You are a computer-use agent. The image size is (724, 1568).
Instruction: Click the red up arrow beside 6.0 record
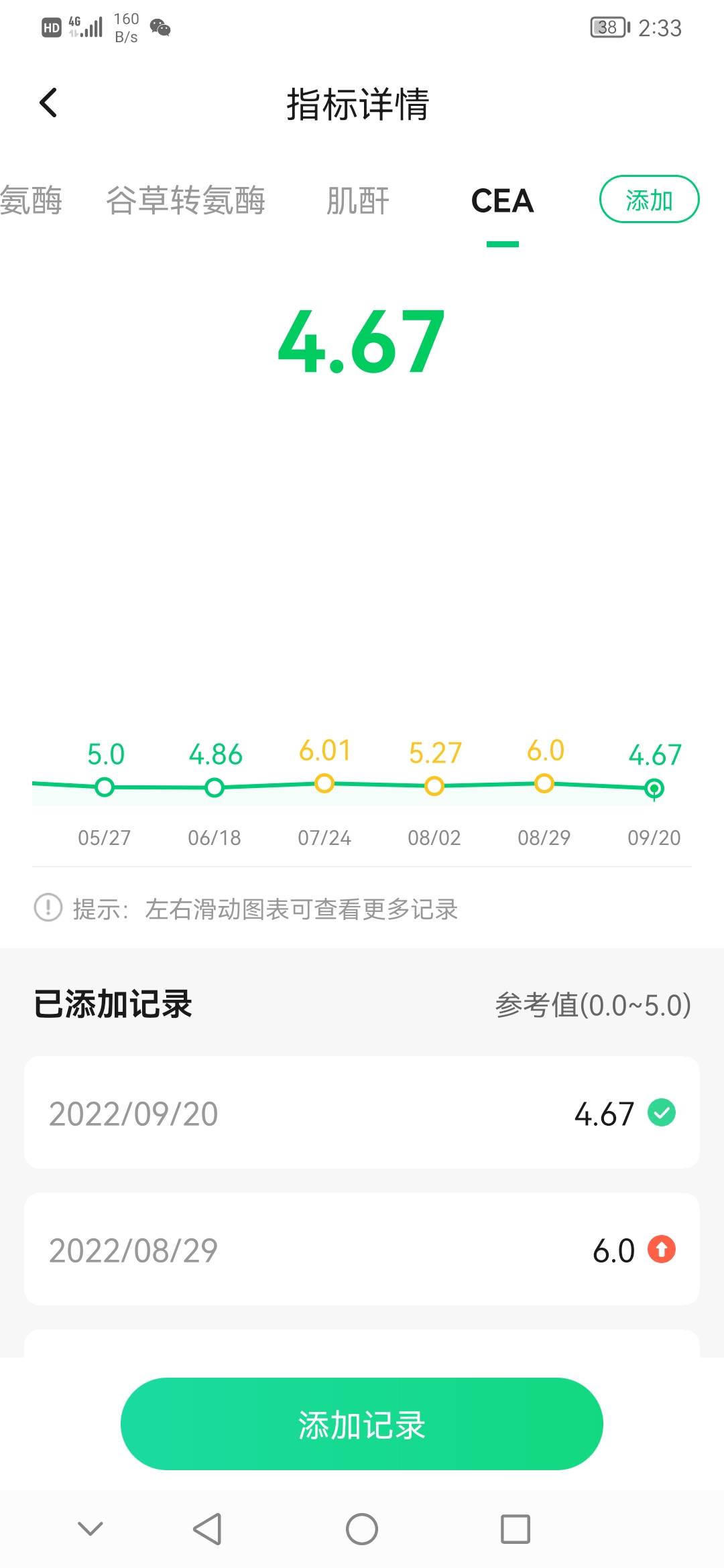click(661, 1250)
